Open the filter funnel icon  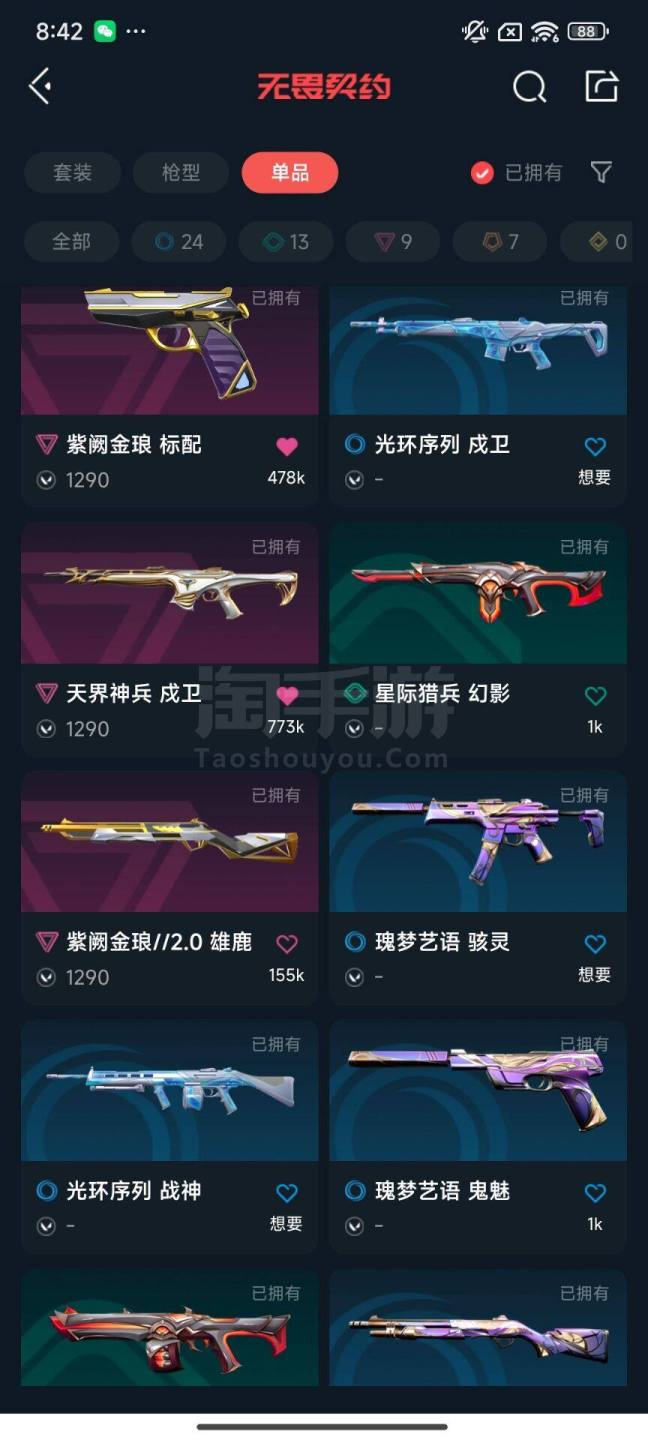[x=601, y=173]
